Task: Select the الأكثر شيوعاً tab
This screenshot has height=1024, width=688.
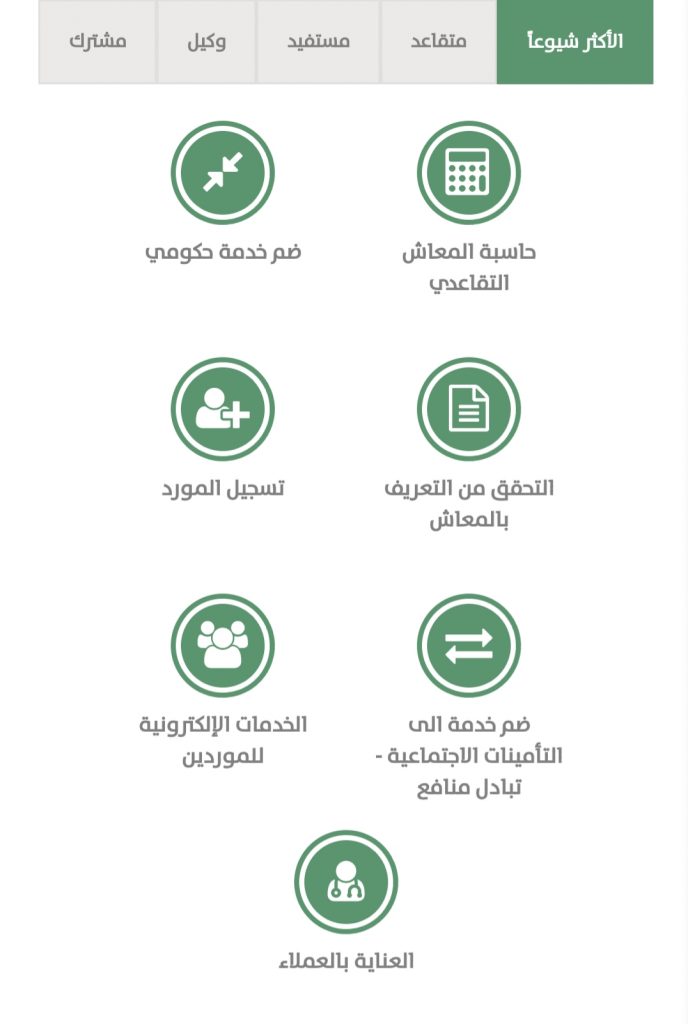Action: click(x=574, y=42)
